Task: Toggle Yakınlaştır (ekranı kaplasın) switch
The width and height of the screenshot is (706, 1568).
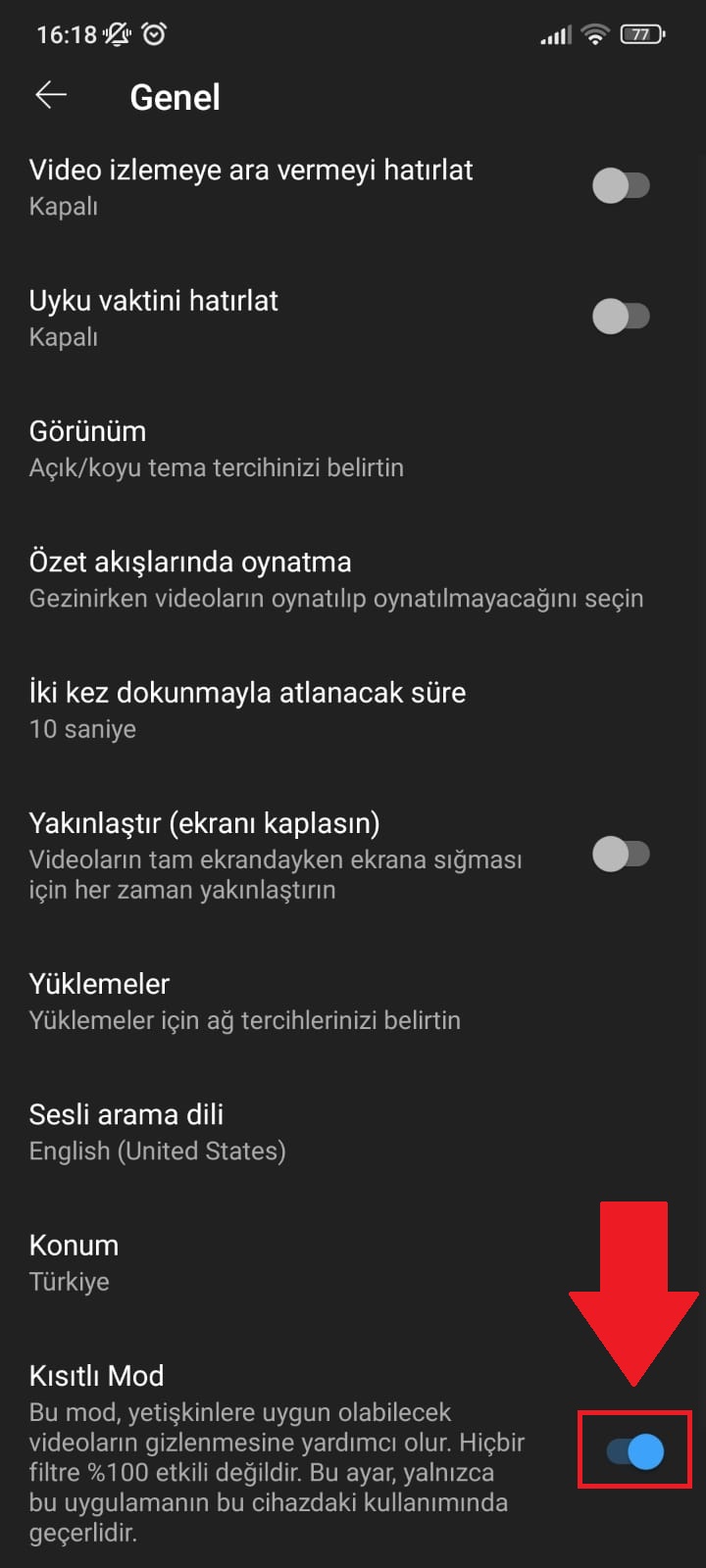Action: pos(621,854)
